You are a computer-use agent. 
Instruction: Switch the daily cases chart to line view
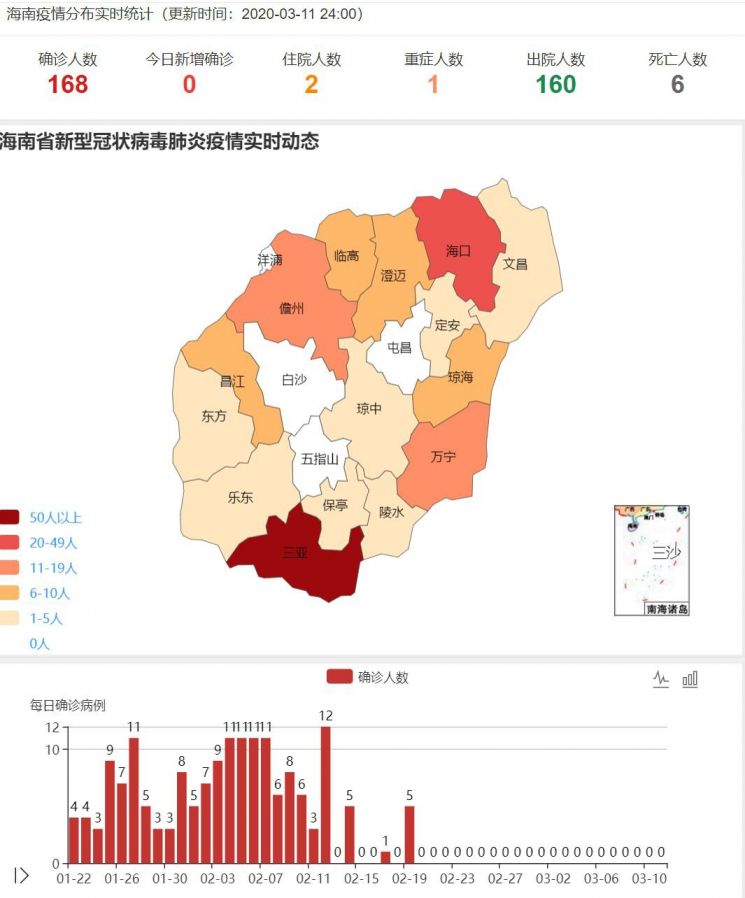[661, 679]
